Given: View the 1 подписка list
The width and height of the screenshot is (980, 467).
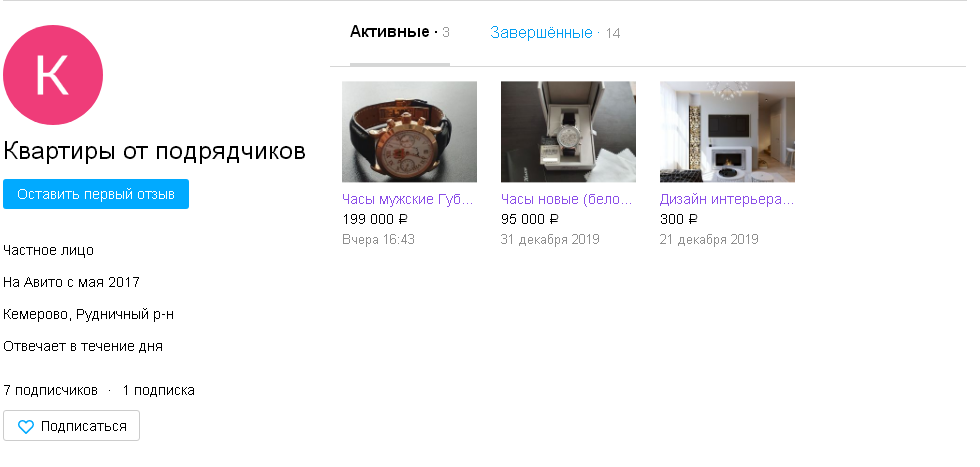Looking at the screenshot, I should coord(158,390).
